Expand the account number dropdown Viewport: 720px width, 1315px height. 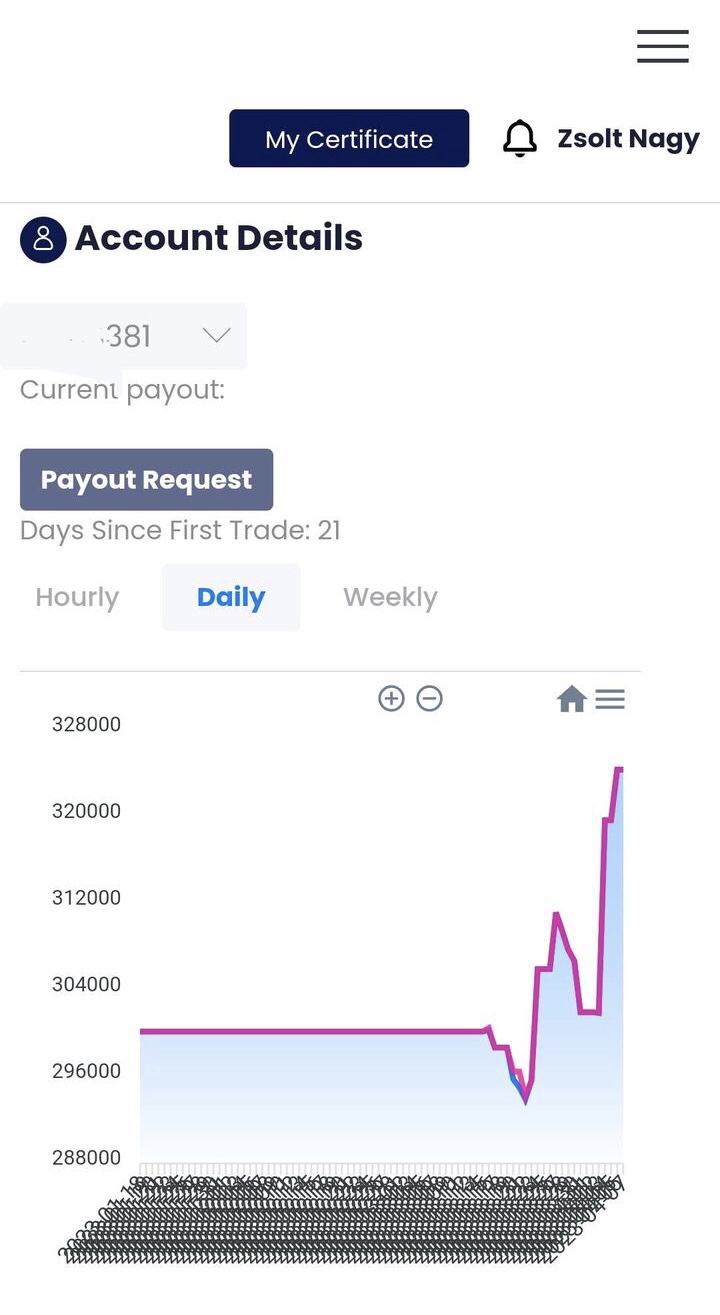click(216, 336)
